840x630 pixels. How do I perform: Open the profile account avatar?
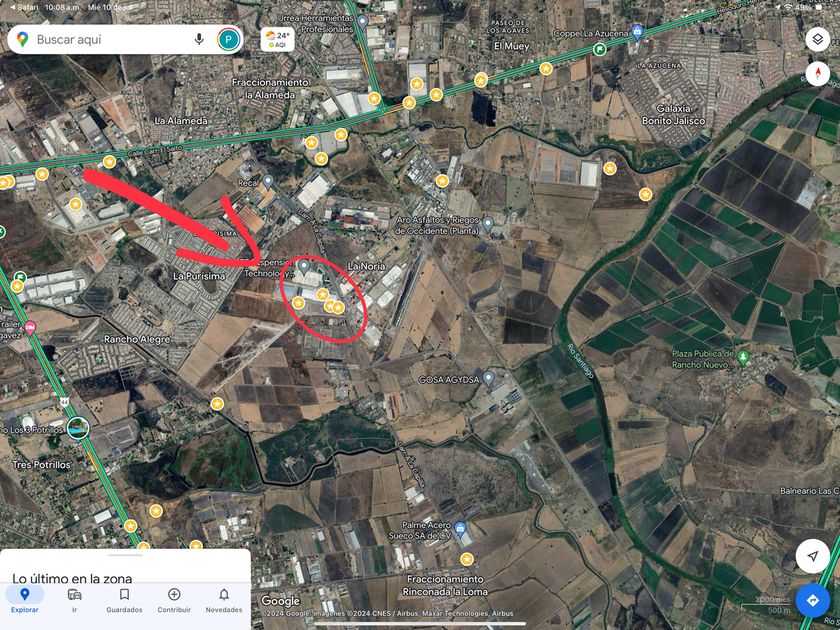pos(228,39)
